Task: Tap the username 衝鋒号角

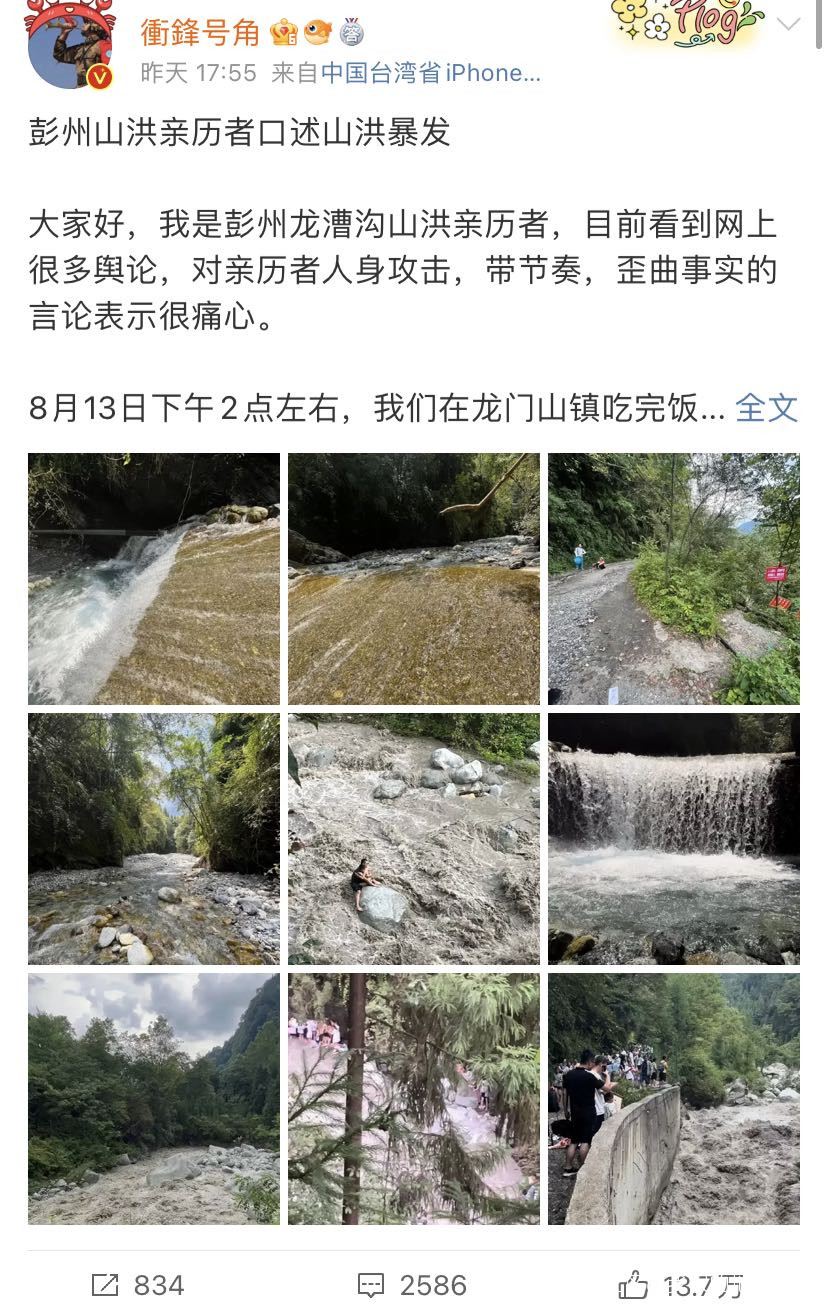Action: pyautogui.click(x=199, y=32)
